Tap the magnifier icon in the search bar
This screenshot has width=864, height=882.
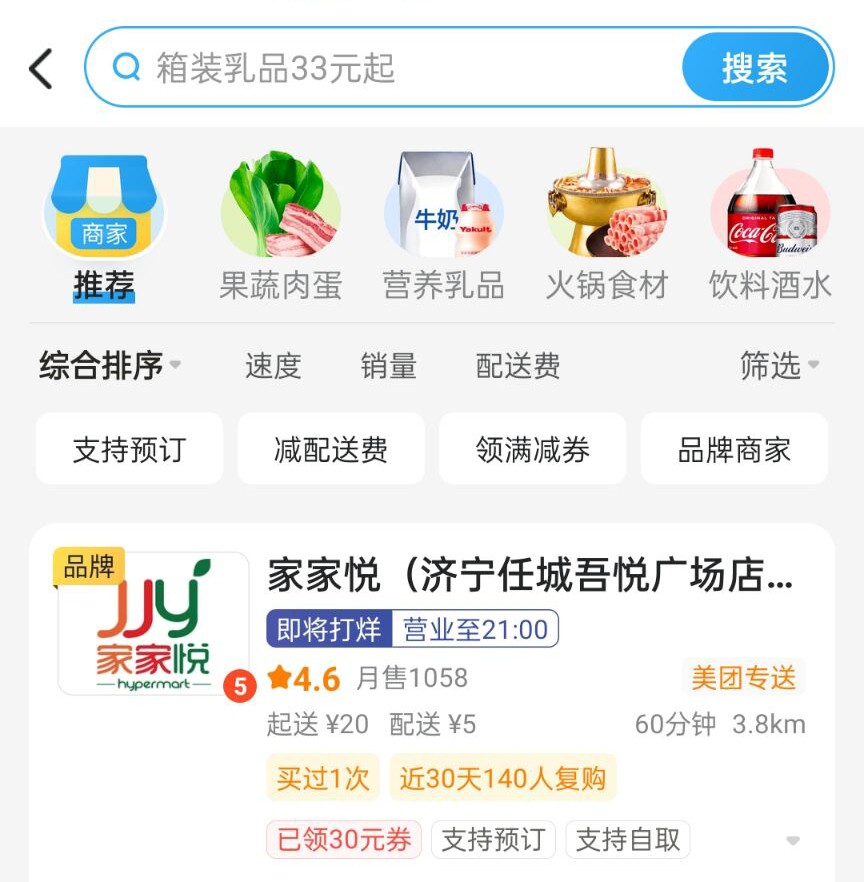coord(125,67)
